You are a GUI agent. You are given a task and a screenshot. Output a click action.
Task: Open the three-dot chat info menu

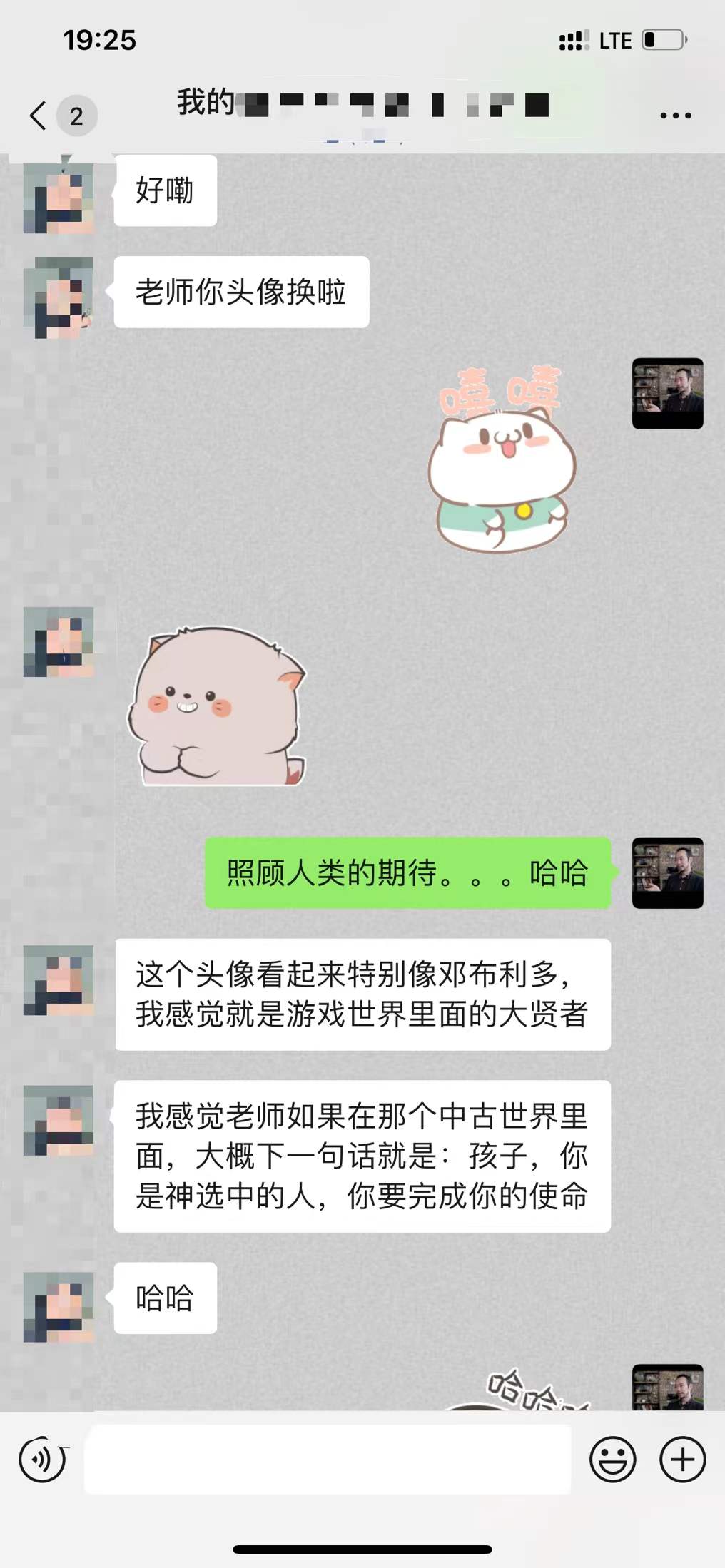coord(675,116)
